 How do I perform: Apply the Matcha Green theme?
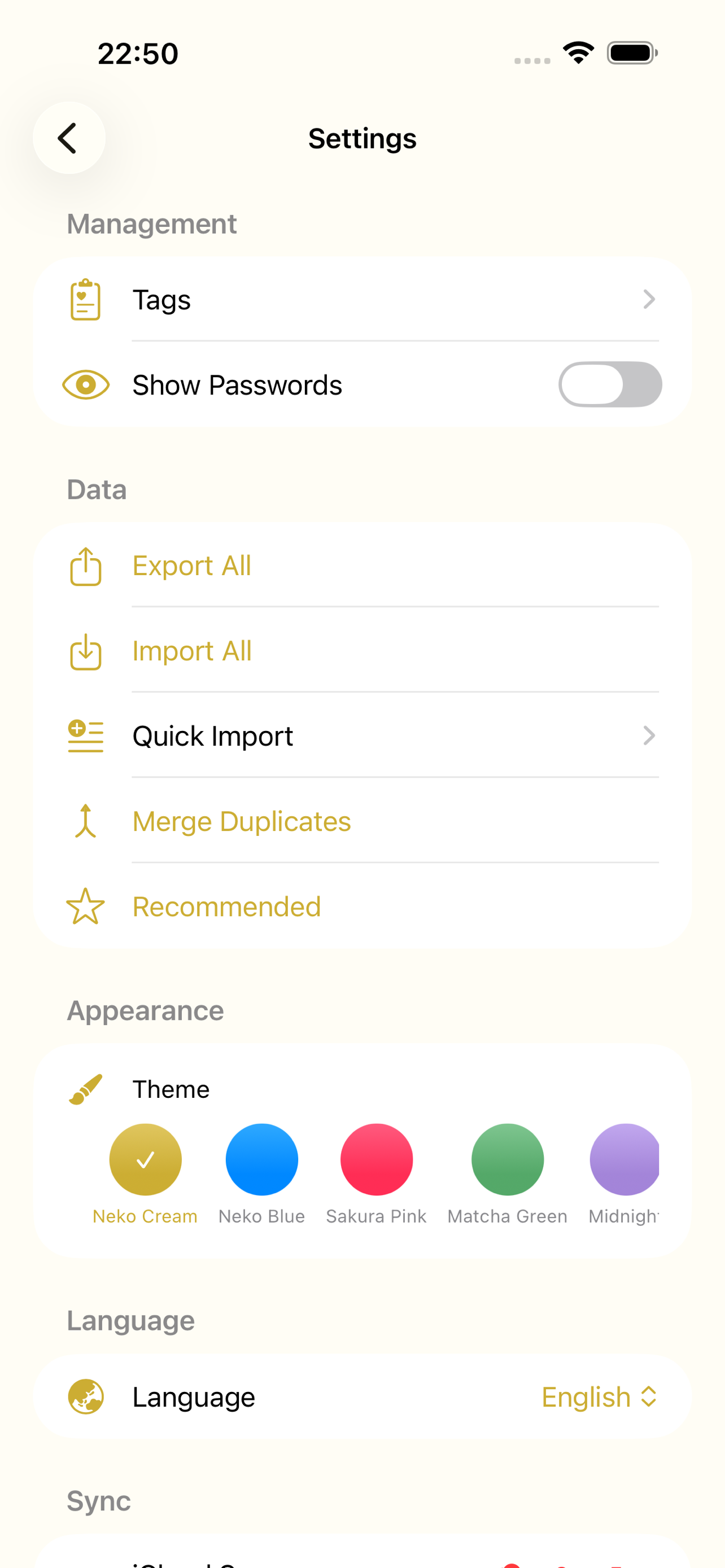coord(507,1159)
